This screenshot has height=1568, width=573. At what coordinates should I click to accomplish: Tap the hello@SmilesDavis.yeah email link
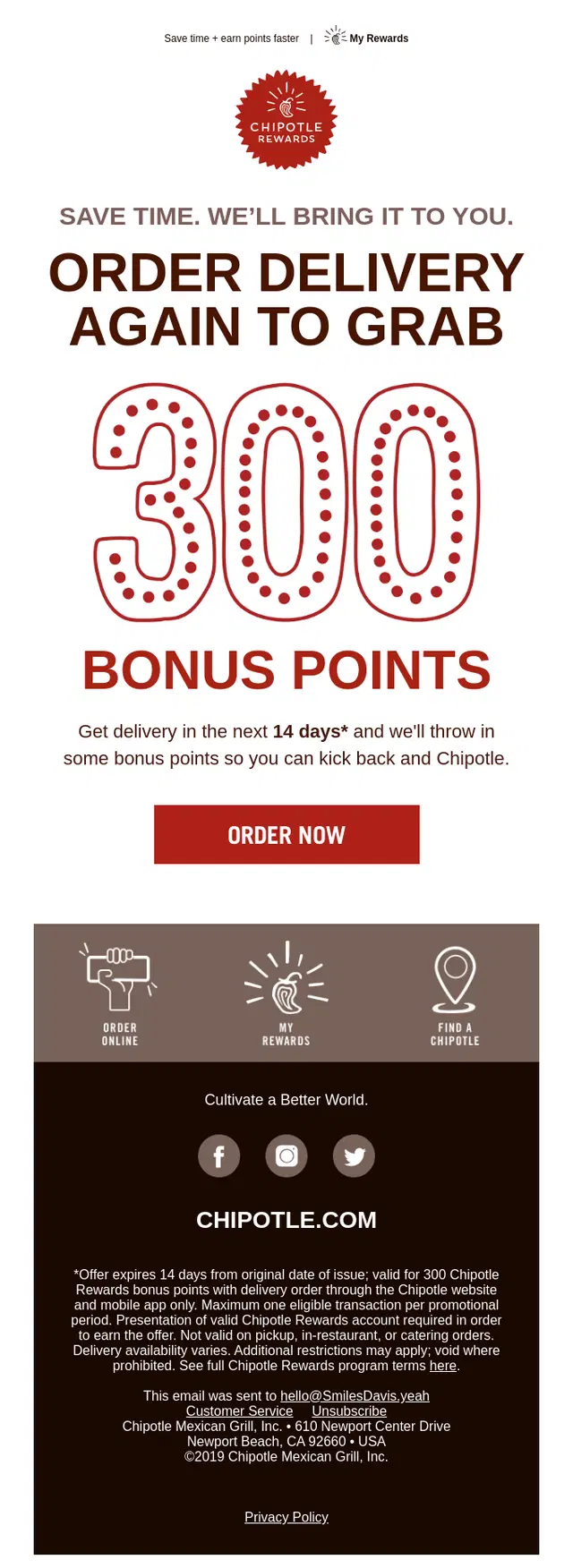tap(355, 1395)
